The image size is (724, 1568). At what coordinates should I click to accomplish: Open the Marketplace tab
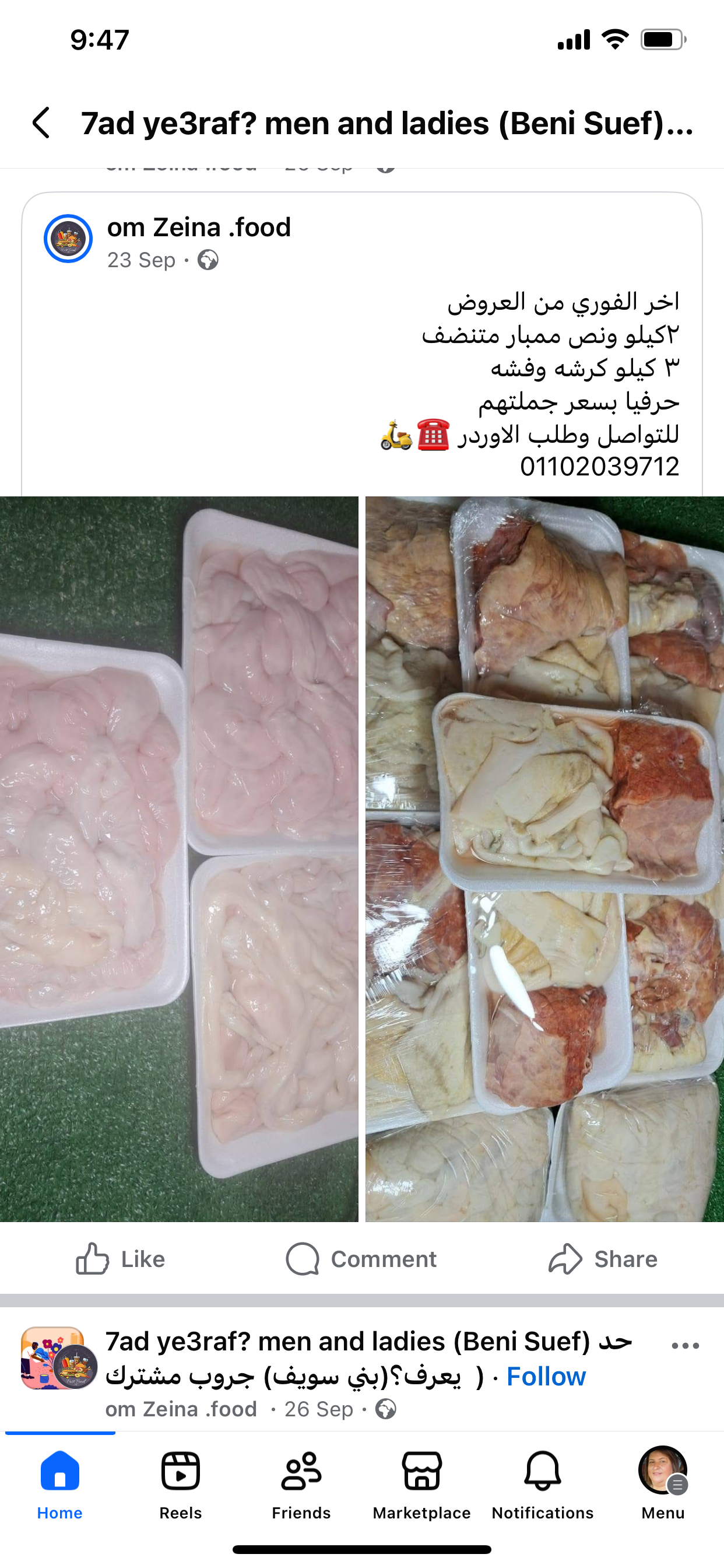[421, 1484]
